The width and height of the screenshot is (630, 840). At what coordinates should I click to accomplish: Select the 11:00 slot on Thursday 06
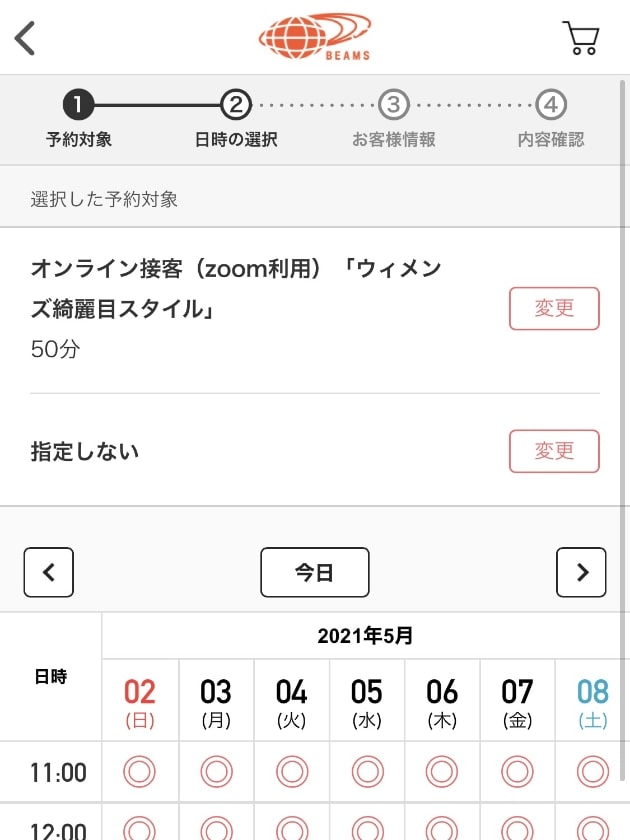point(442,772)
